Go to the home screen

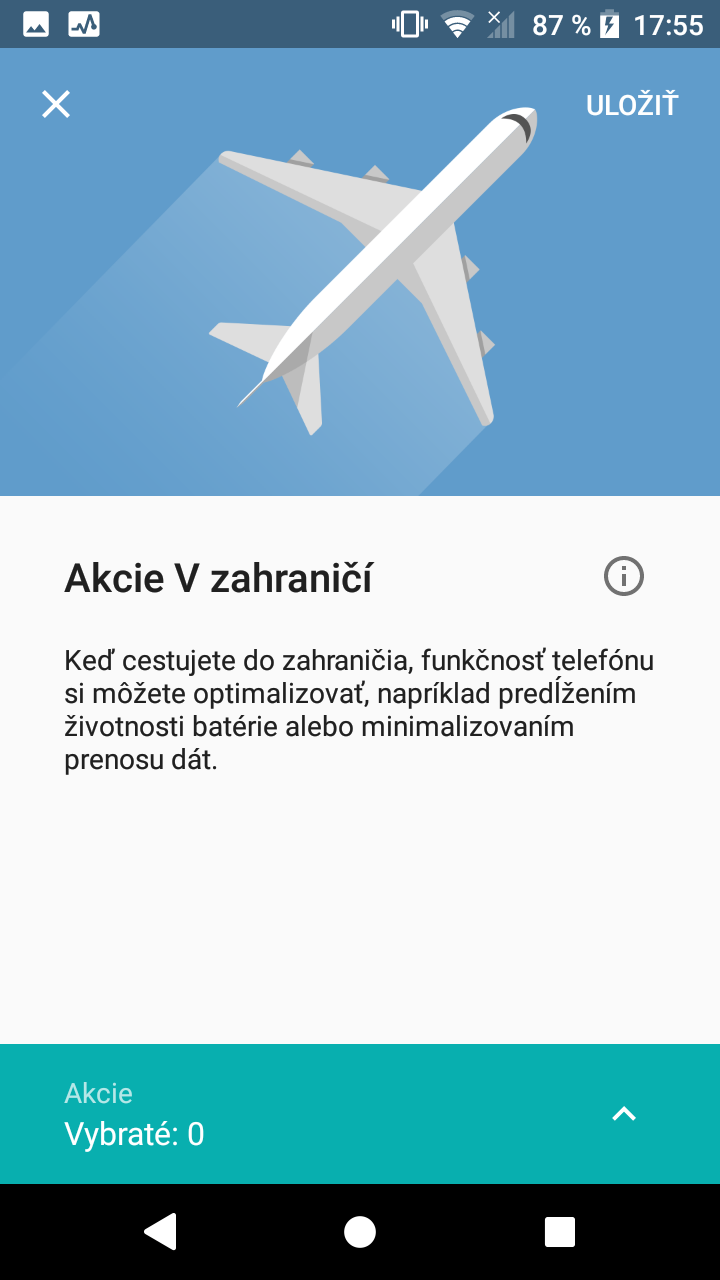360,1232
